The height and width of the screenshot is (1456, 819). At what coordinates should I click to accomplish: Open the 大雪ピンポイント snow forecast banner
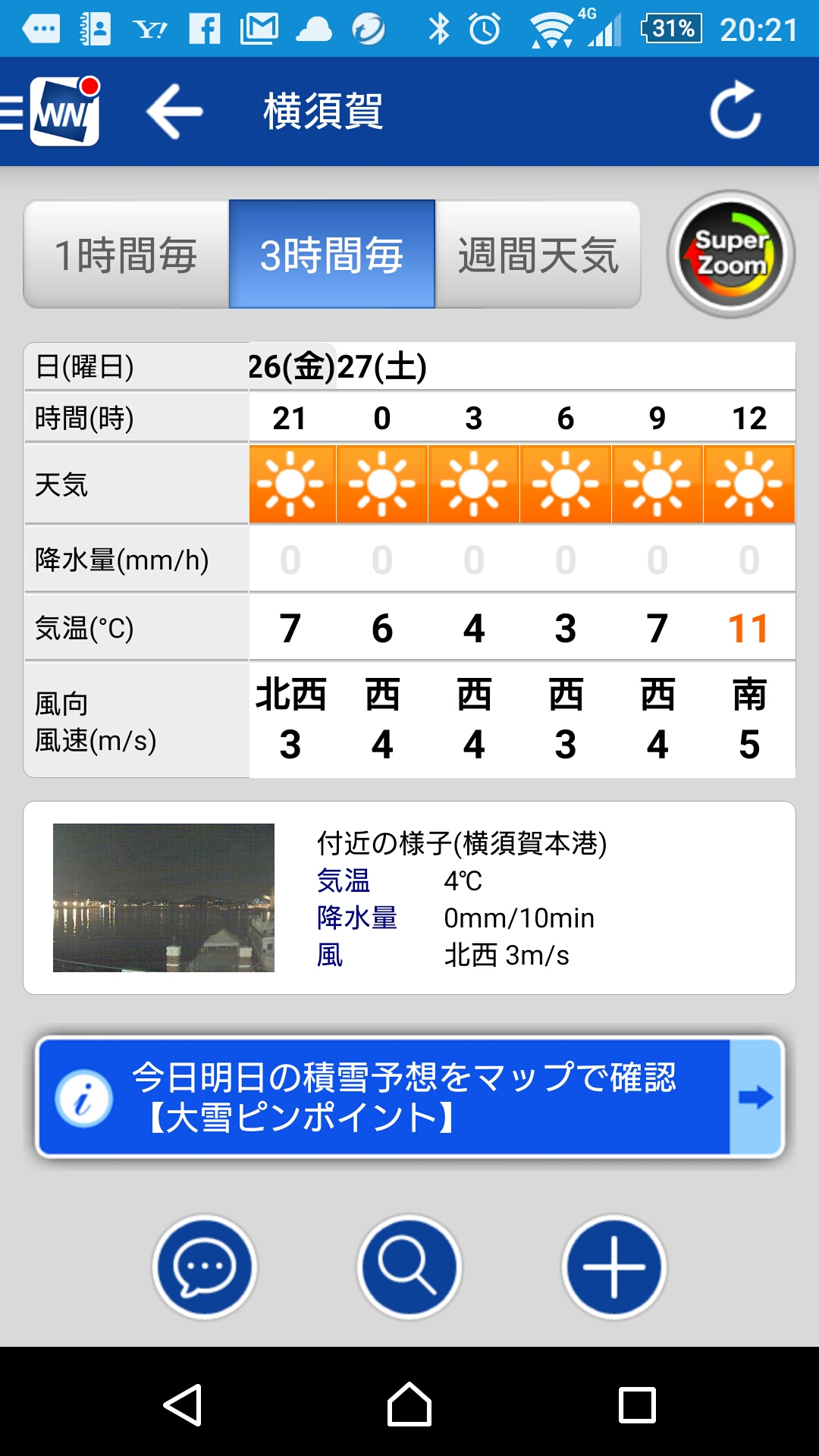(x=409, y=1097)
